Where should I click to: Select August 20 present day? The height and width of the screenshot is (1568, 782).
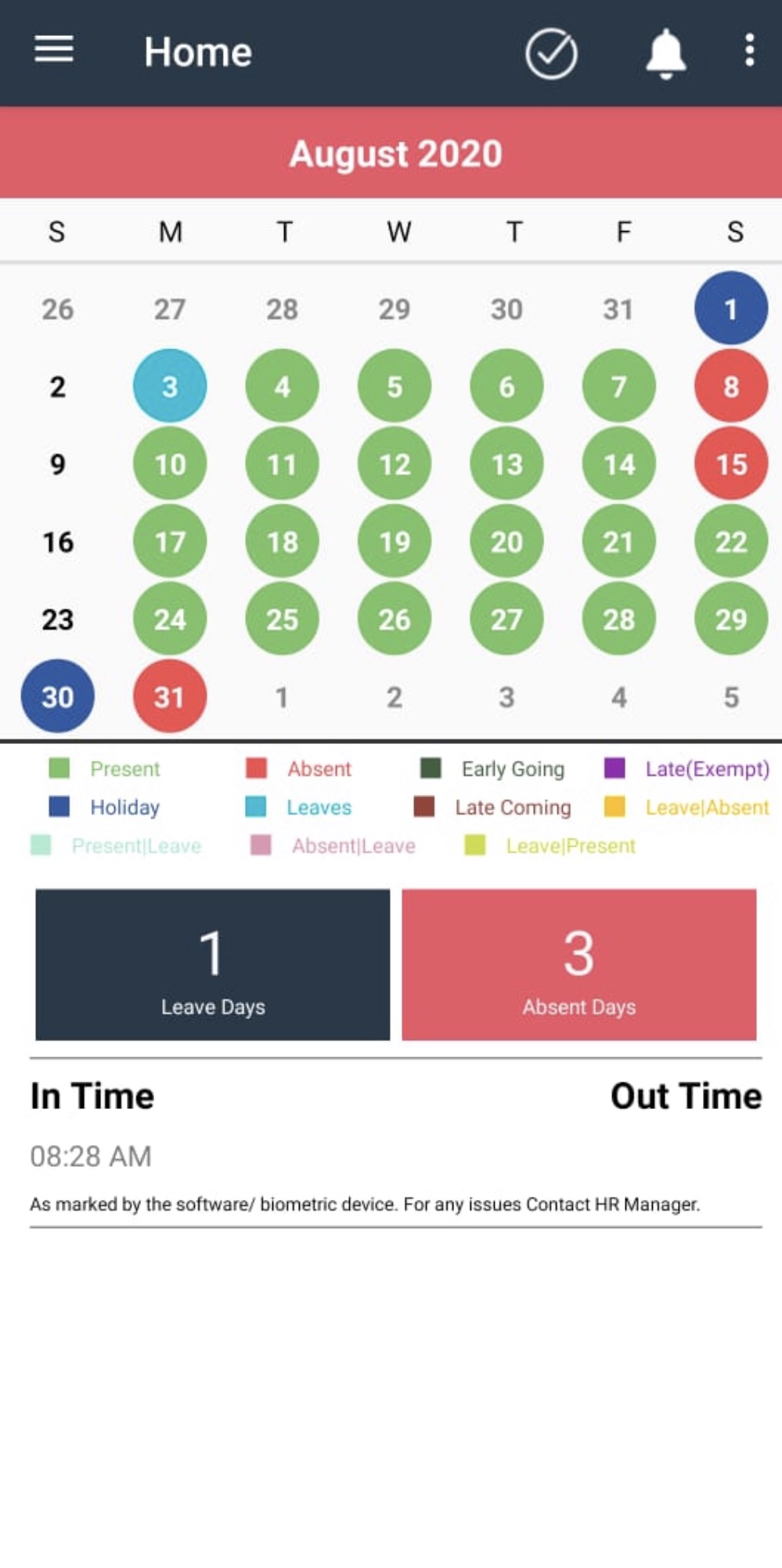[x=506, y=541]
